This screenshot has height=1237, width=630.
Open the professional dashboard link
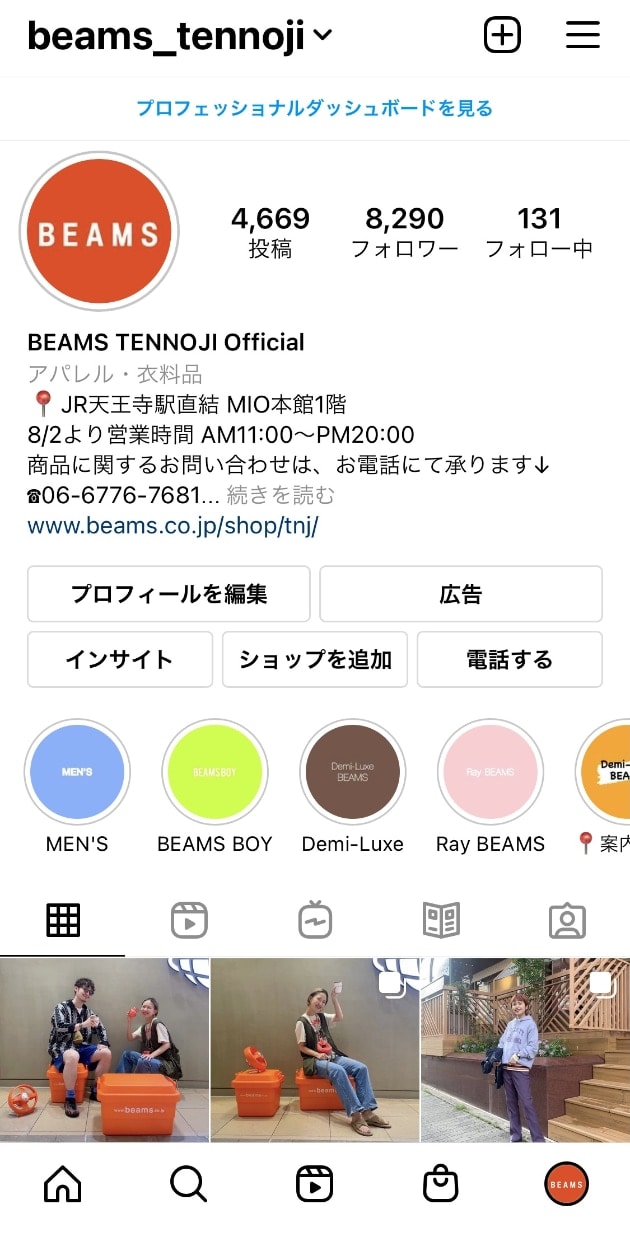[x=314, y=108]
